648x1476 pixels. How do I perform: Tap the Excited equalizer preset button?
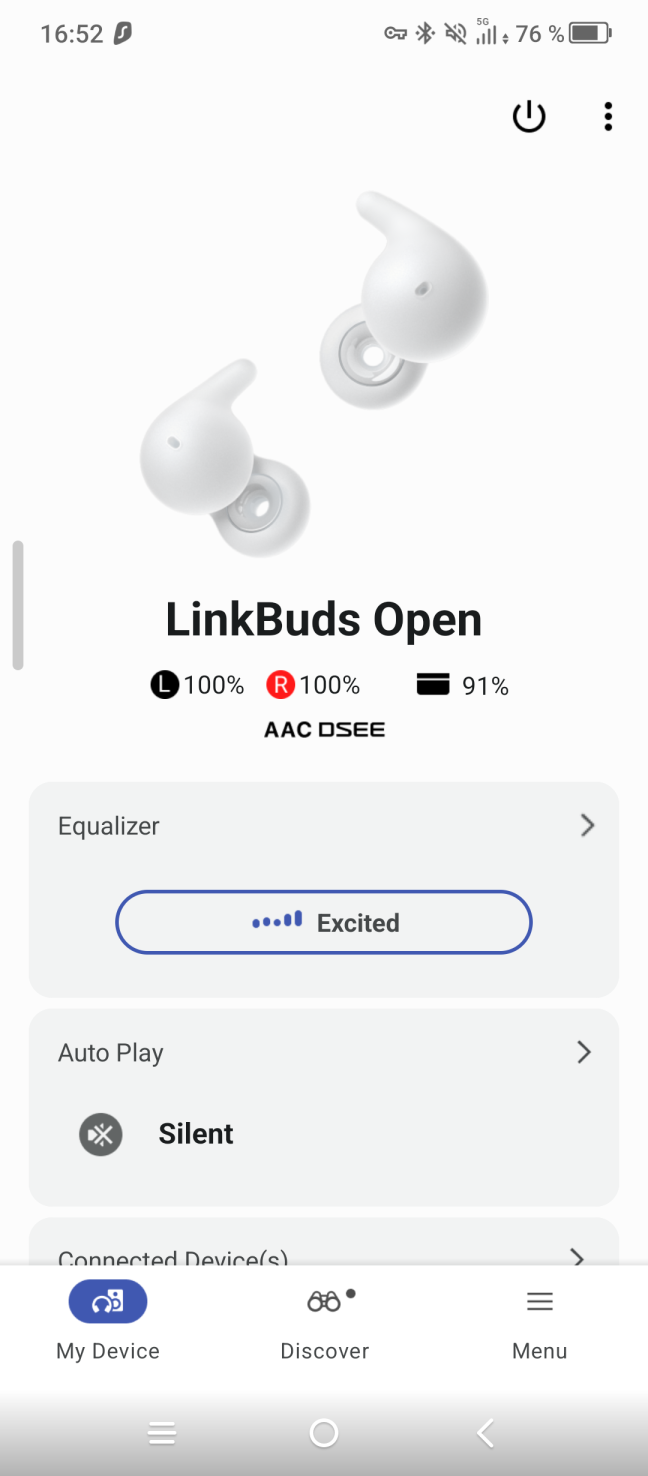click(x=323, y=922)
